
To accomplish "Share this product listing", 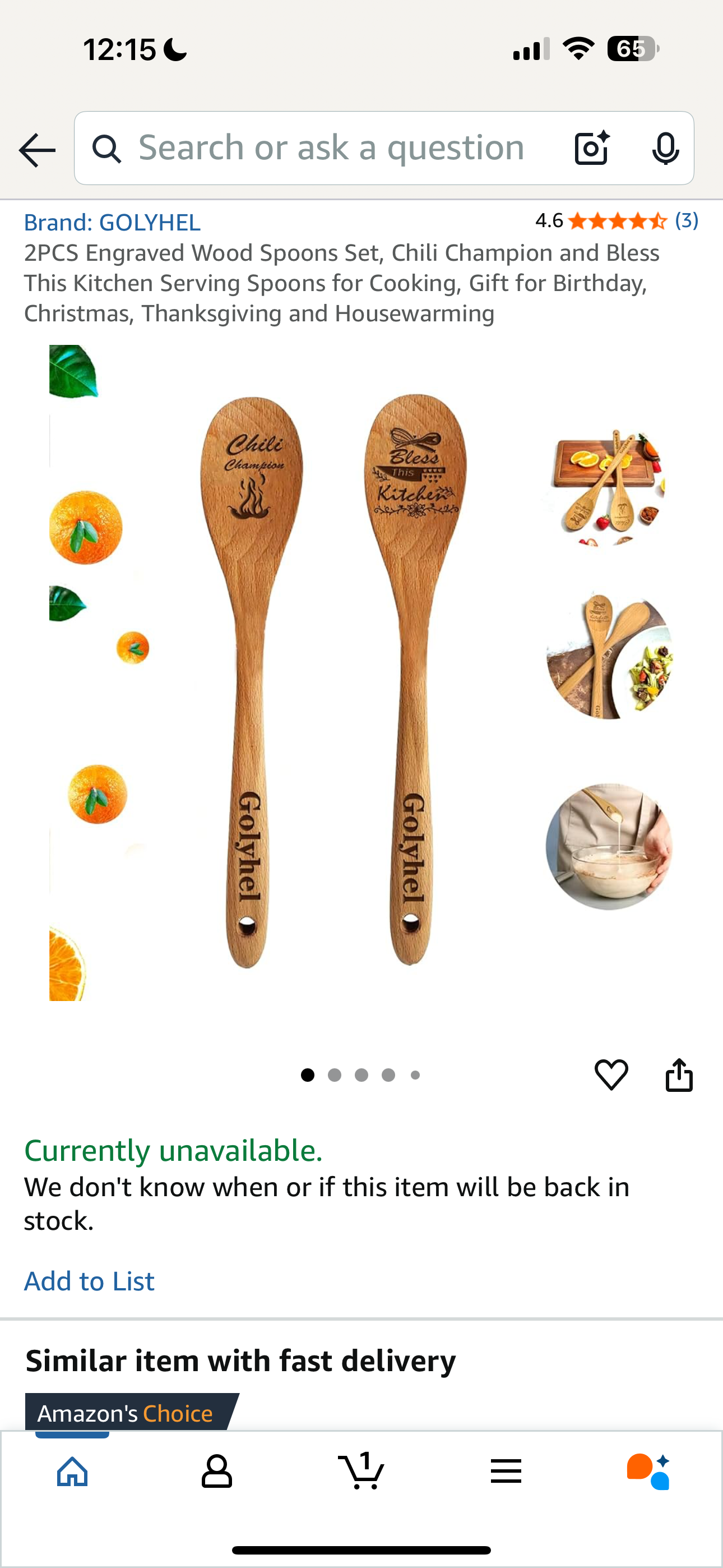I will (x=680, y=1074).
